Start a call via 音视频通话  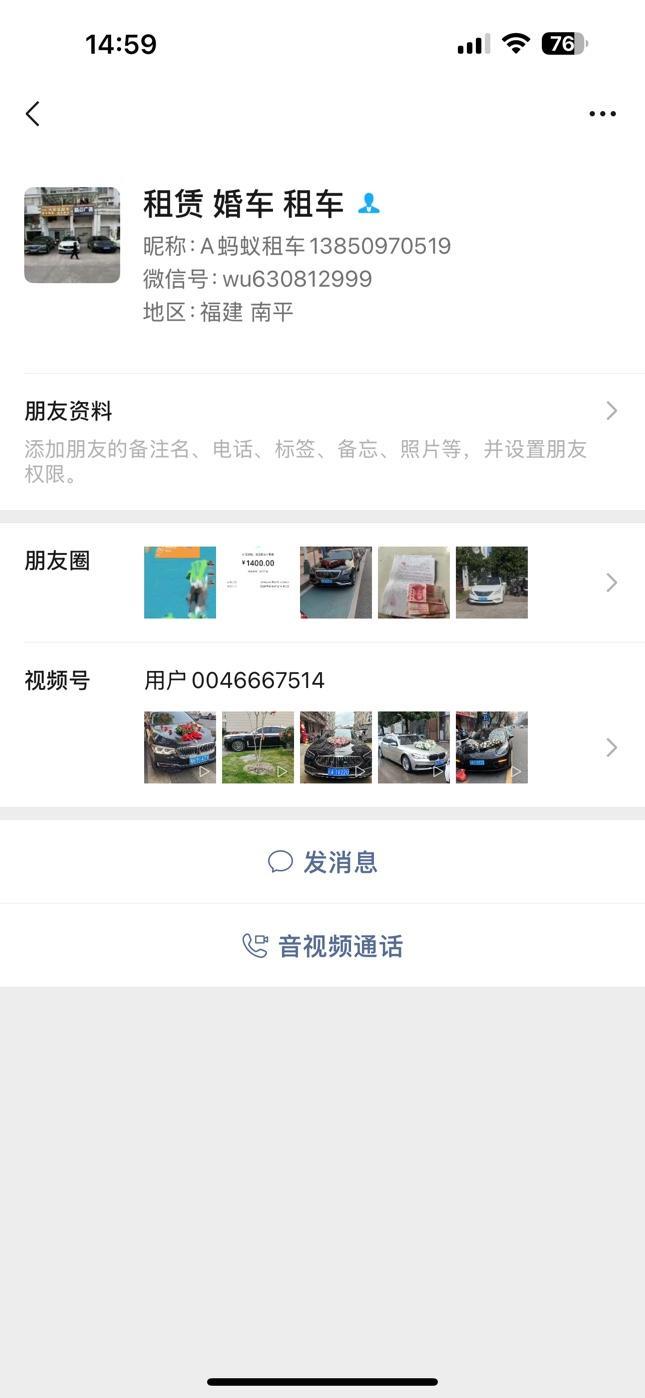tap(322, 946)
